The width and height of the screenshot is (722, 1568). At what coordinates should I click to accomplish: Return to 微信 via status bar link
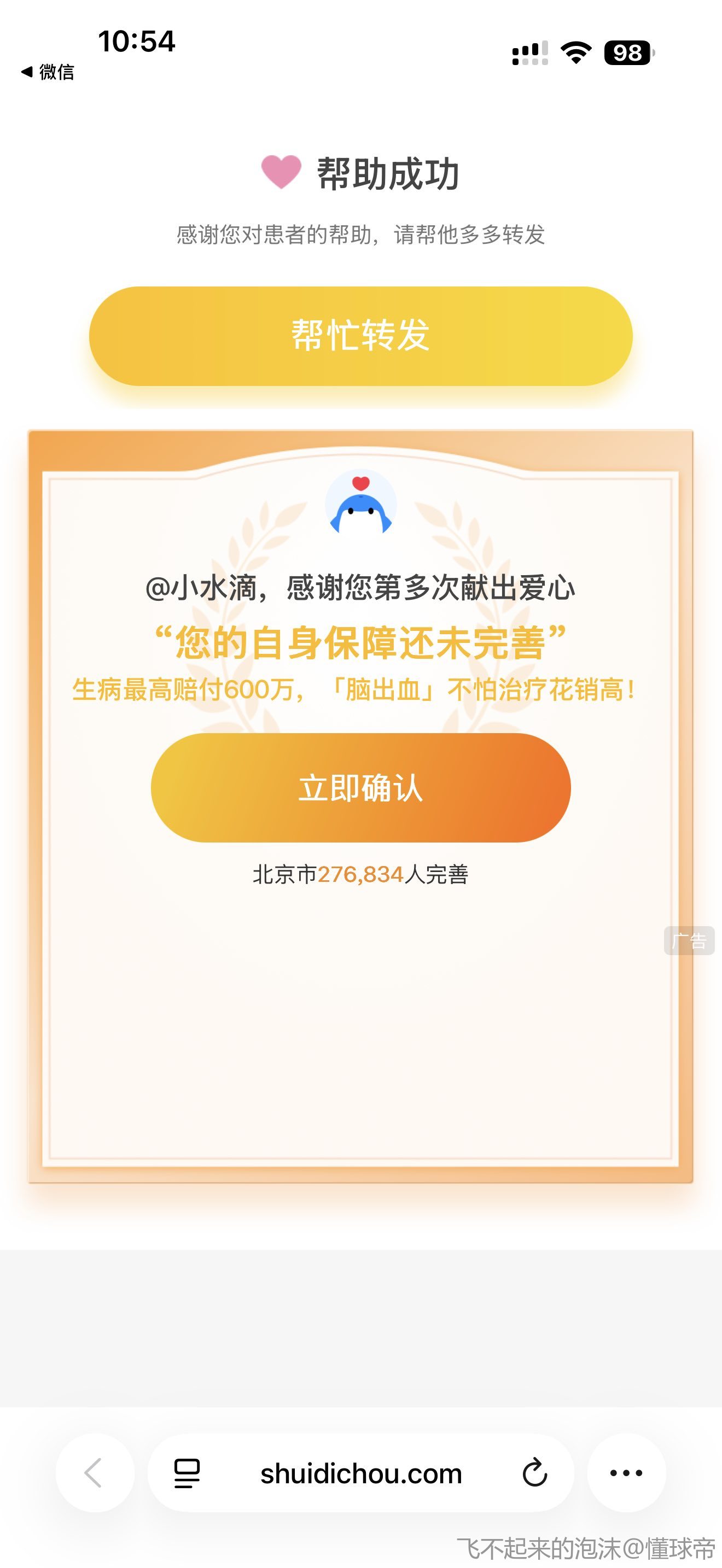point(48,72)
